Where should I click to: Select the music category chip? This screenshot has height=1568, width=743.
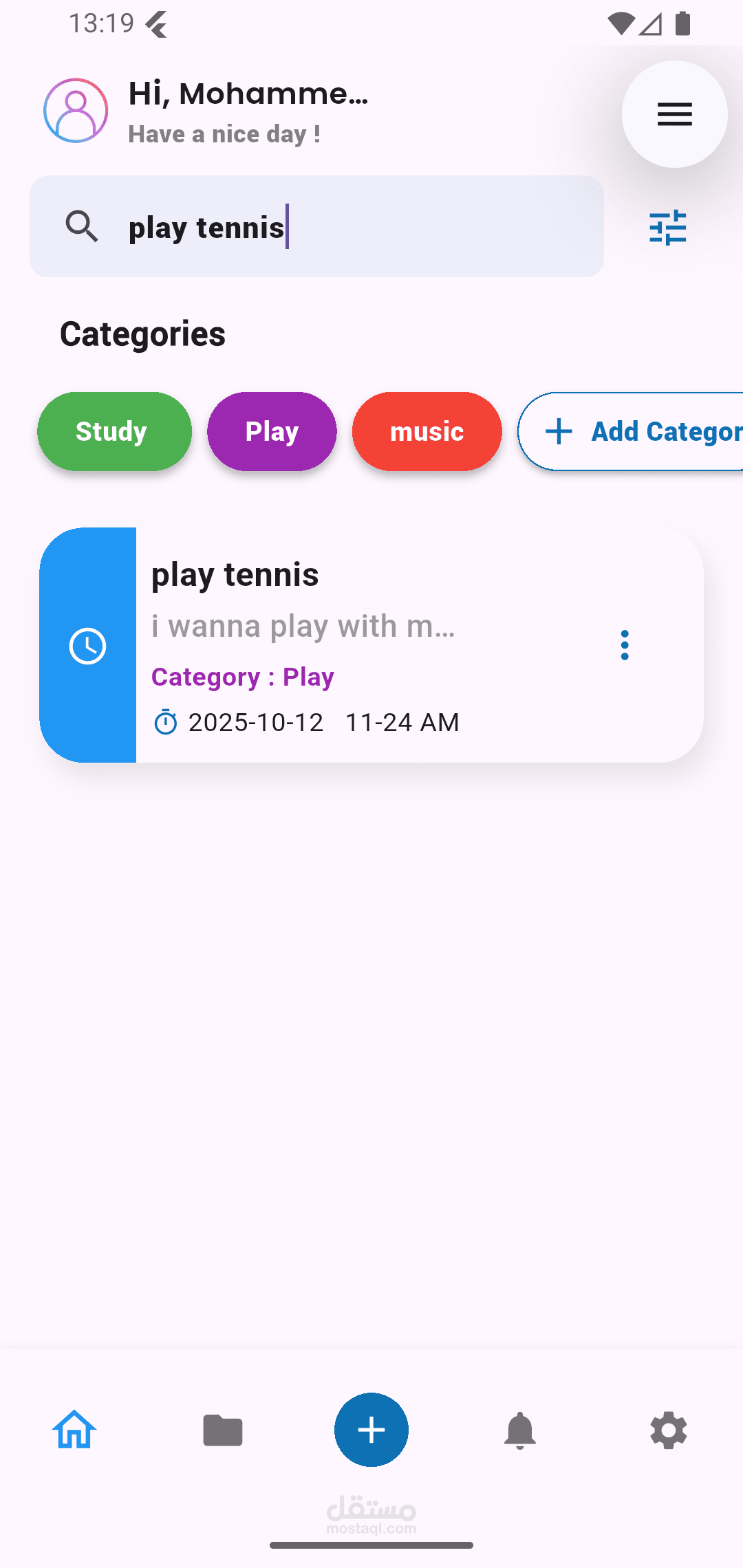click(427, 431)
